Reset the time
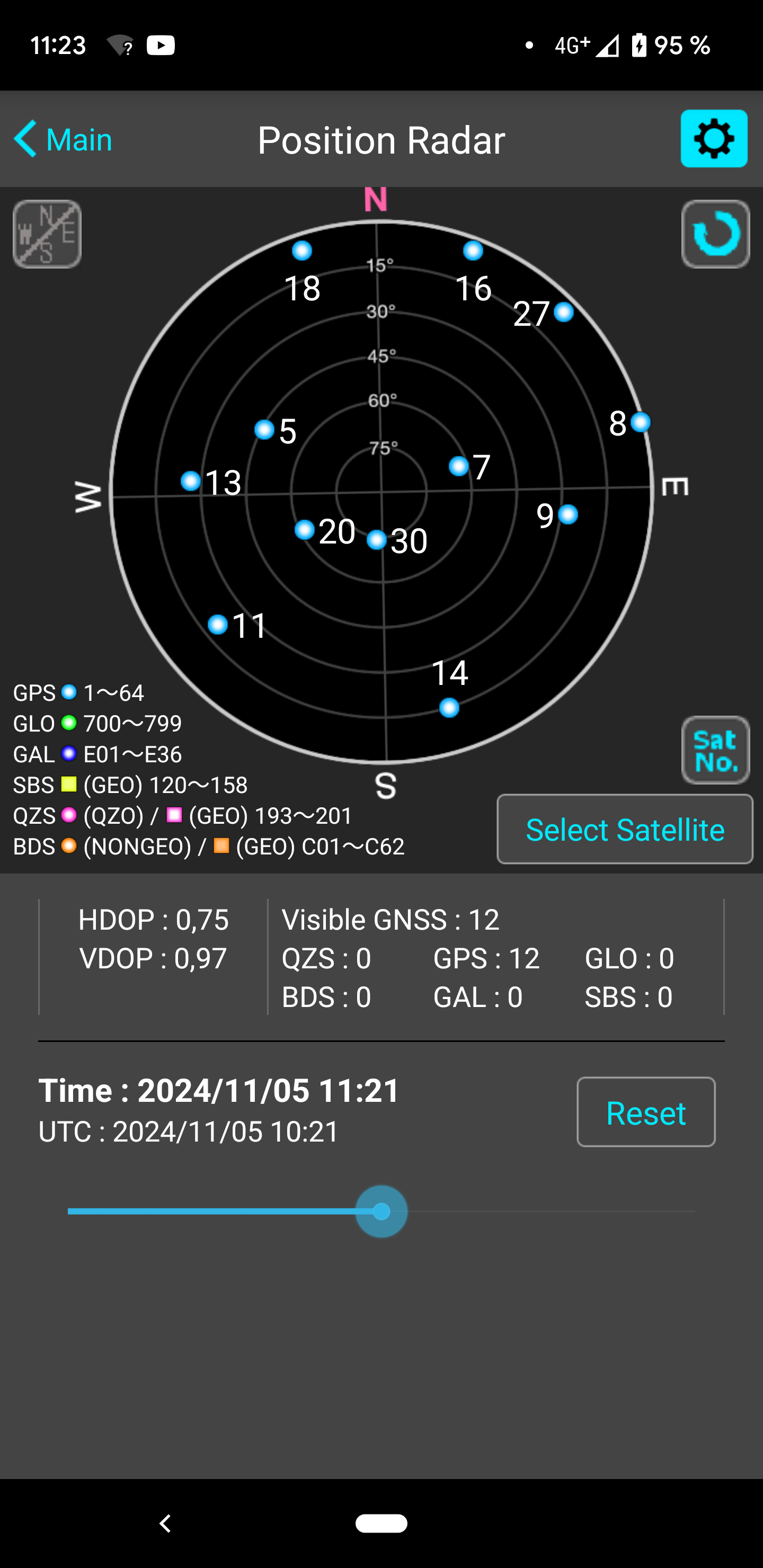 coord(645,1112)
